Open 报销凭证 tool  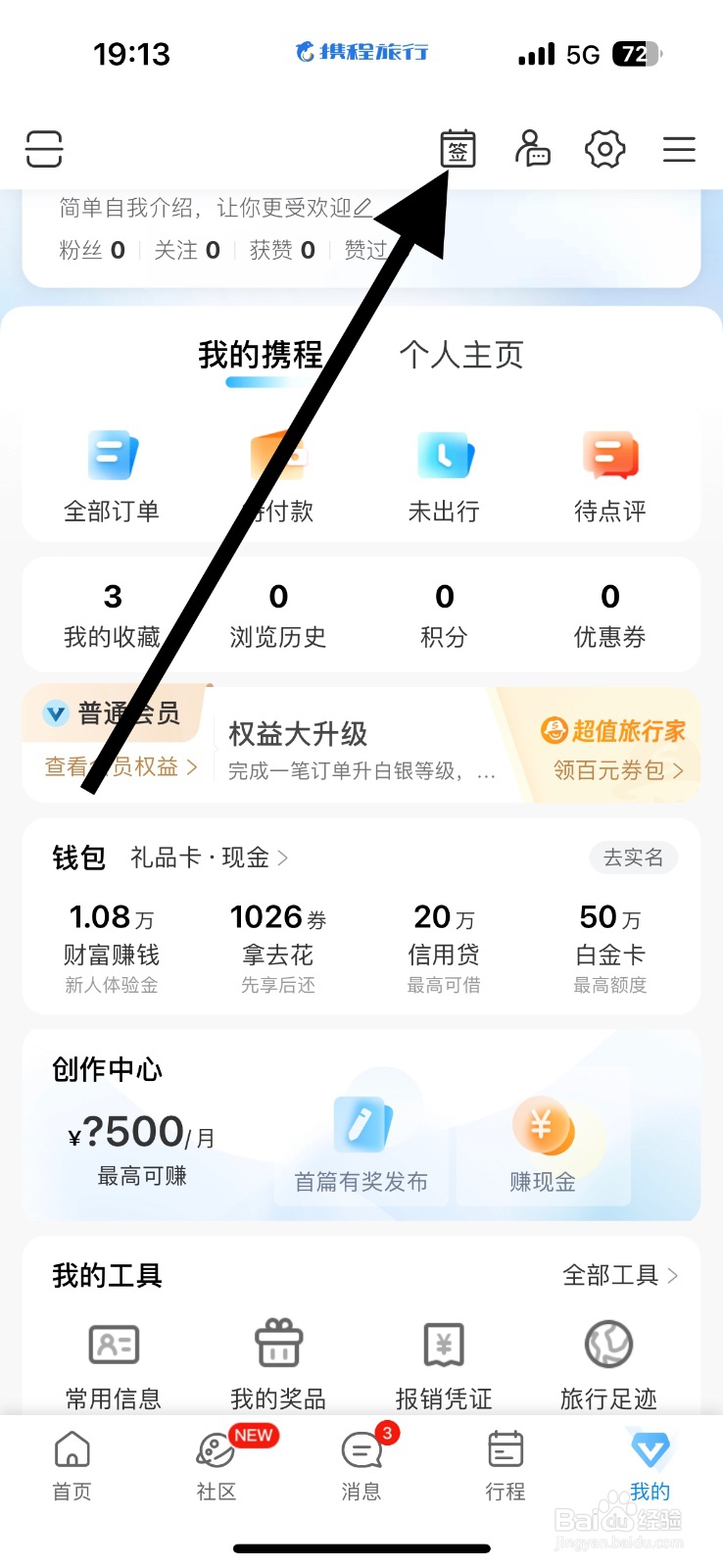click(x=444, y=1366)
